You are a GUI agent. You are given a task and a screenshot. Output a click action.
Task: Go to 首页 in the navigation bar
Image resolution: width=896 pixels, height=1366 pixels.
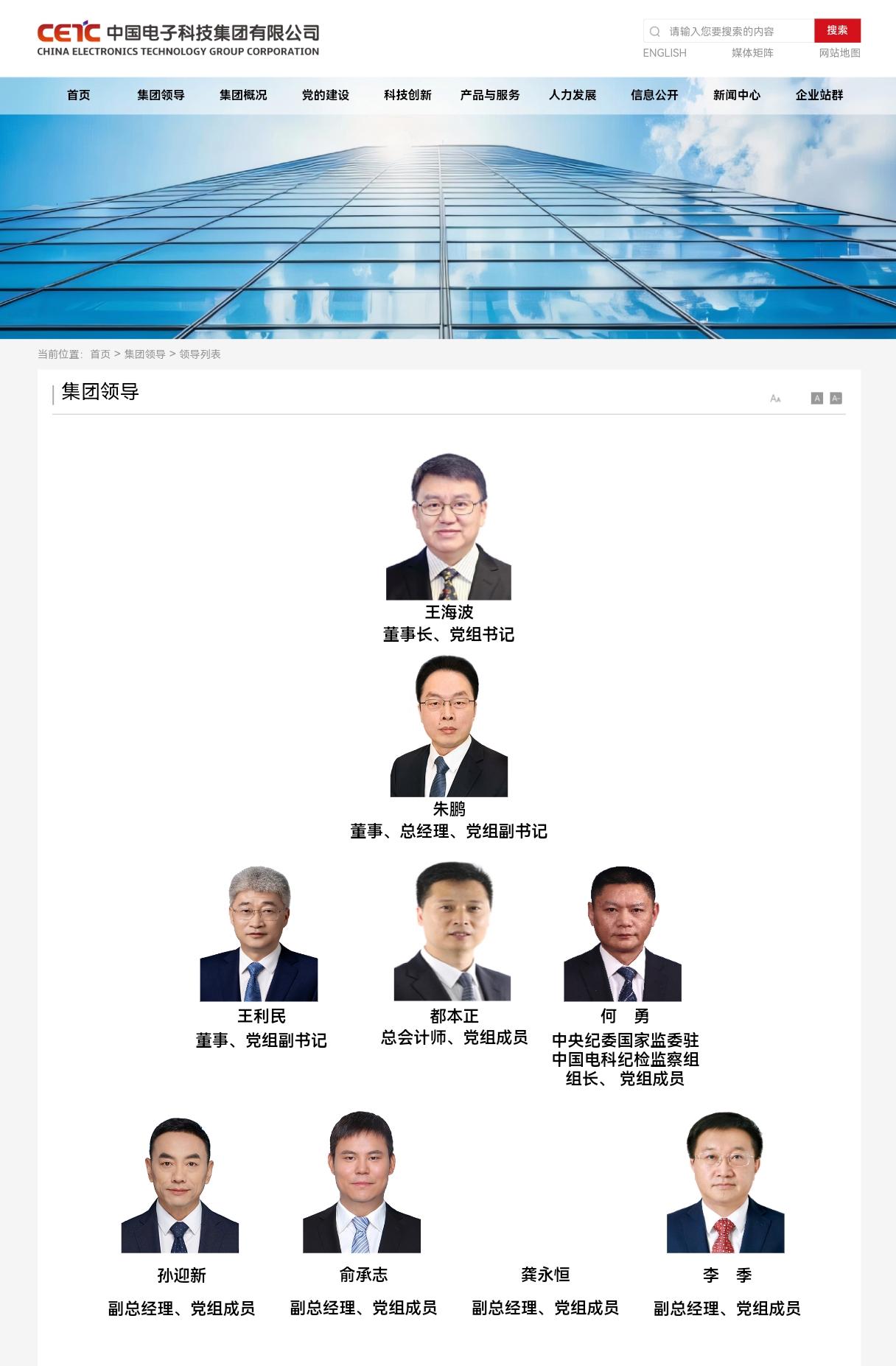click(79, 95)
